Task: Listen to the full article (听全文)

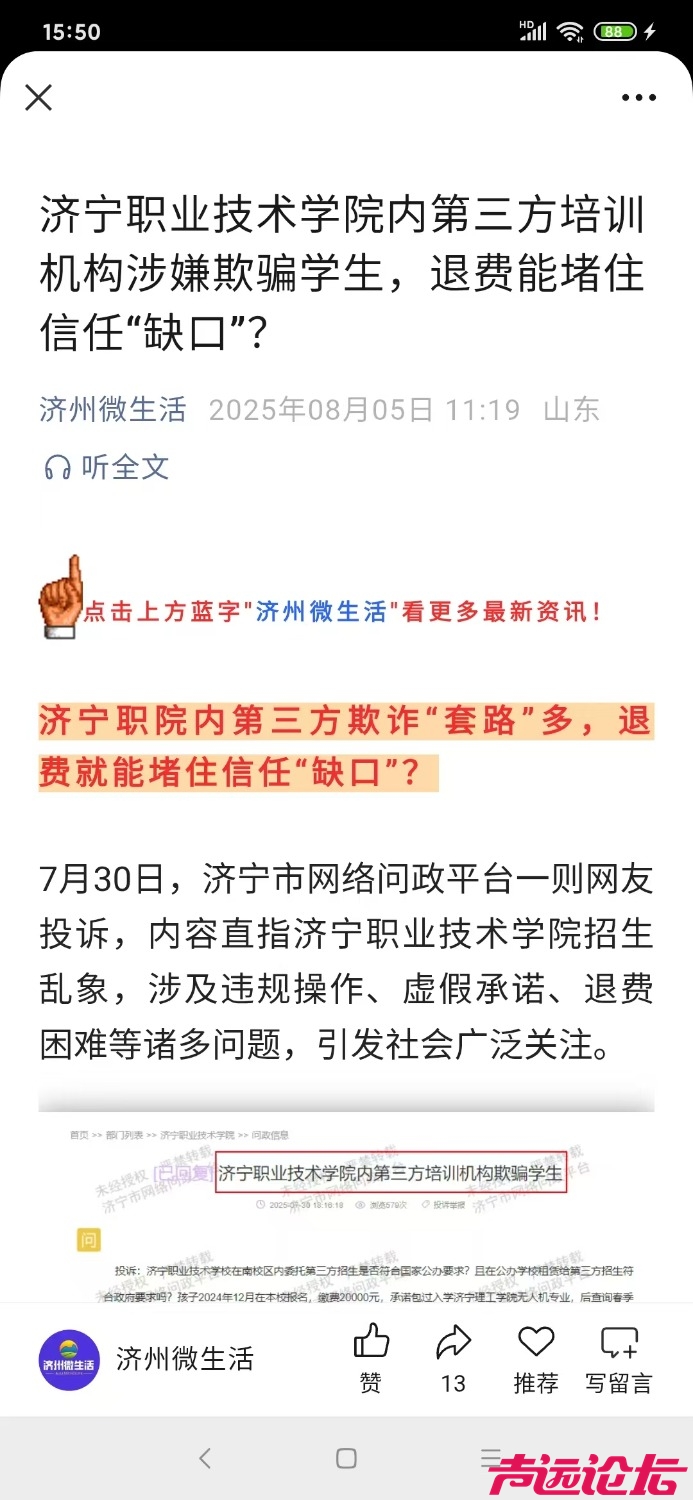Action: pos(107,467)
